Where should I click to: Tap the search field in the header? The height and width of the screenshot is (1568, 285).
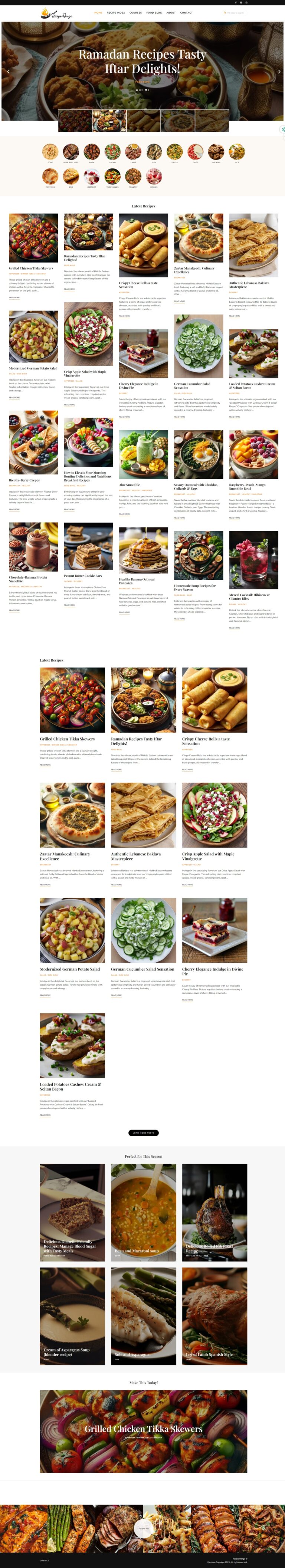(x=236, y=13)
